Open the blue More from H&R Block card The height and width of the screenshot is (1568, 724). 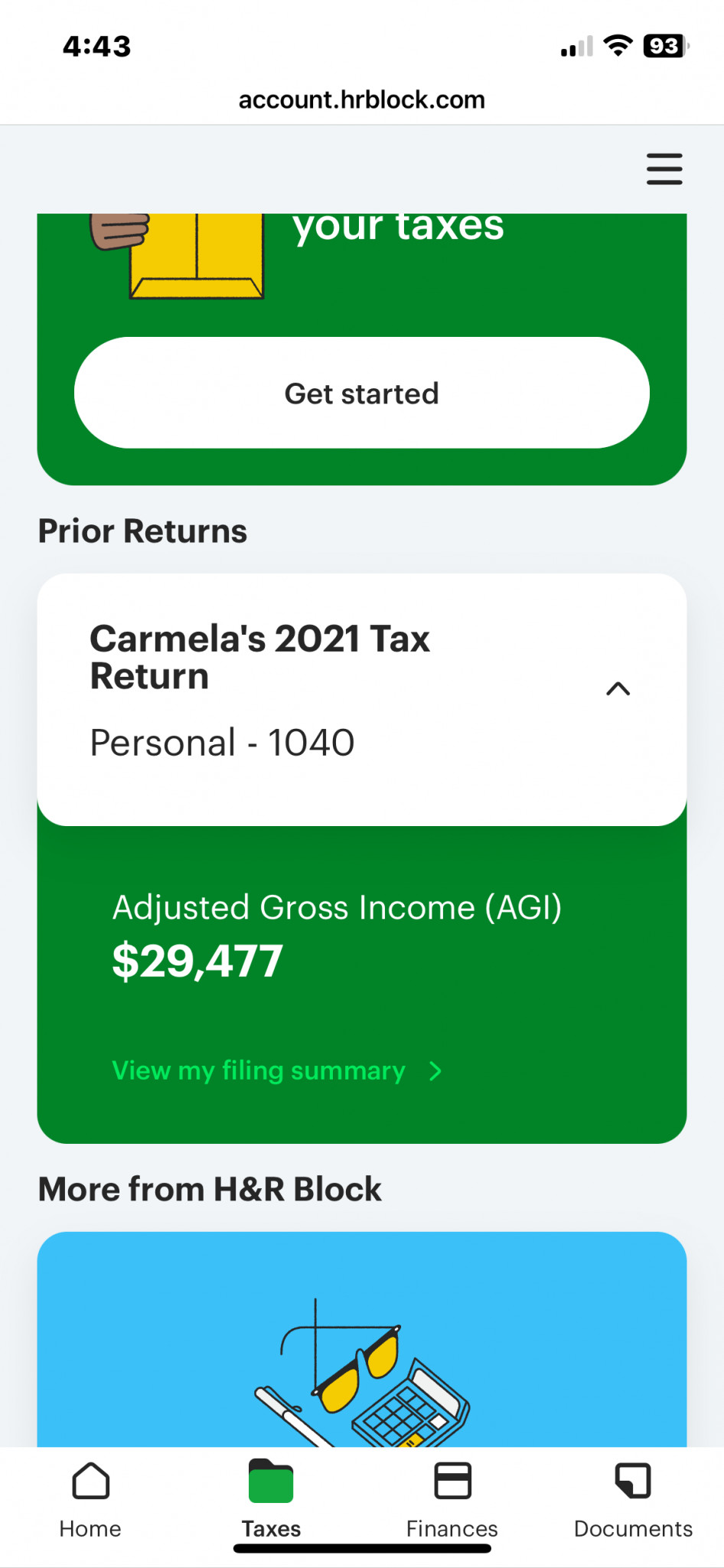point(362,1339)
